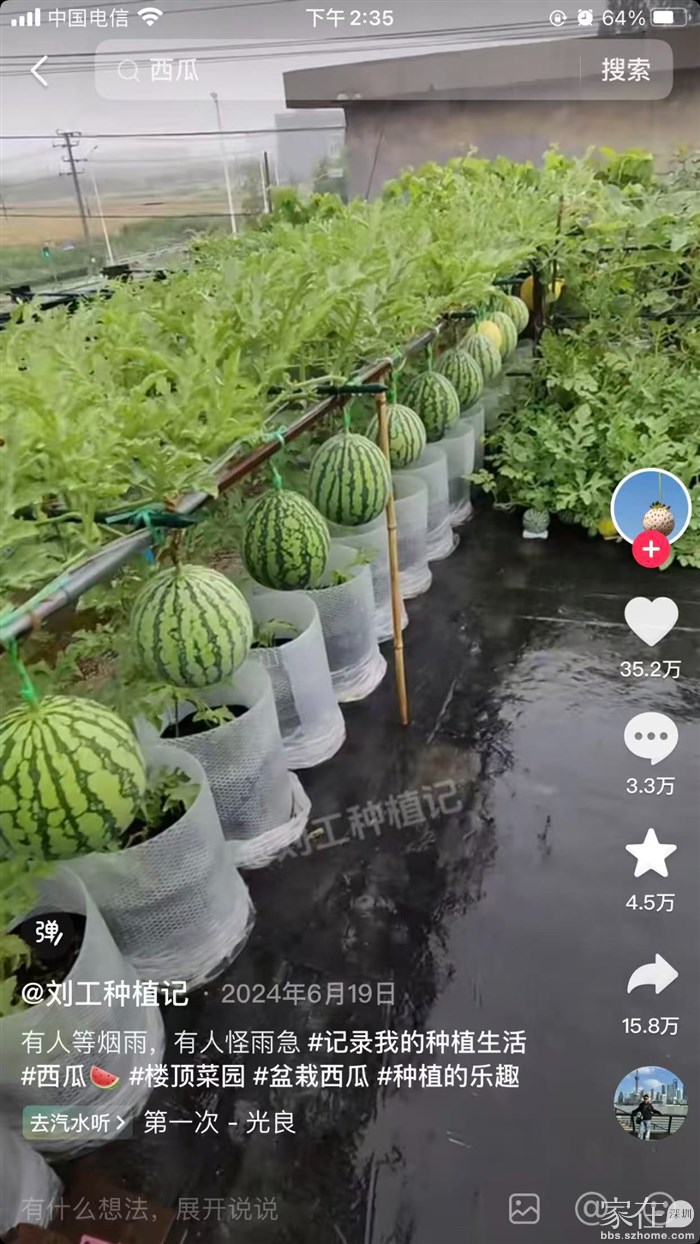Like this watermelon video
The height and width of the screenshot is (1244, 700).
[651, 622]
